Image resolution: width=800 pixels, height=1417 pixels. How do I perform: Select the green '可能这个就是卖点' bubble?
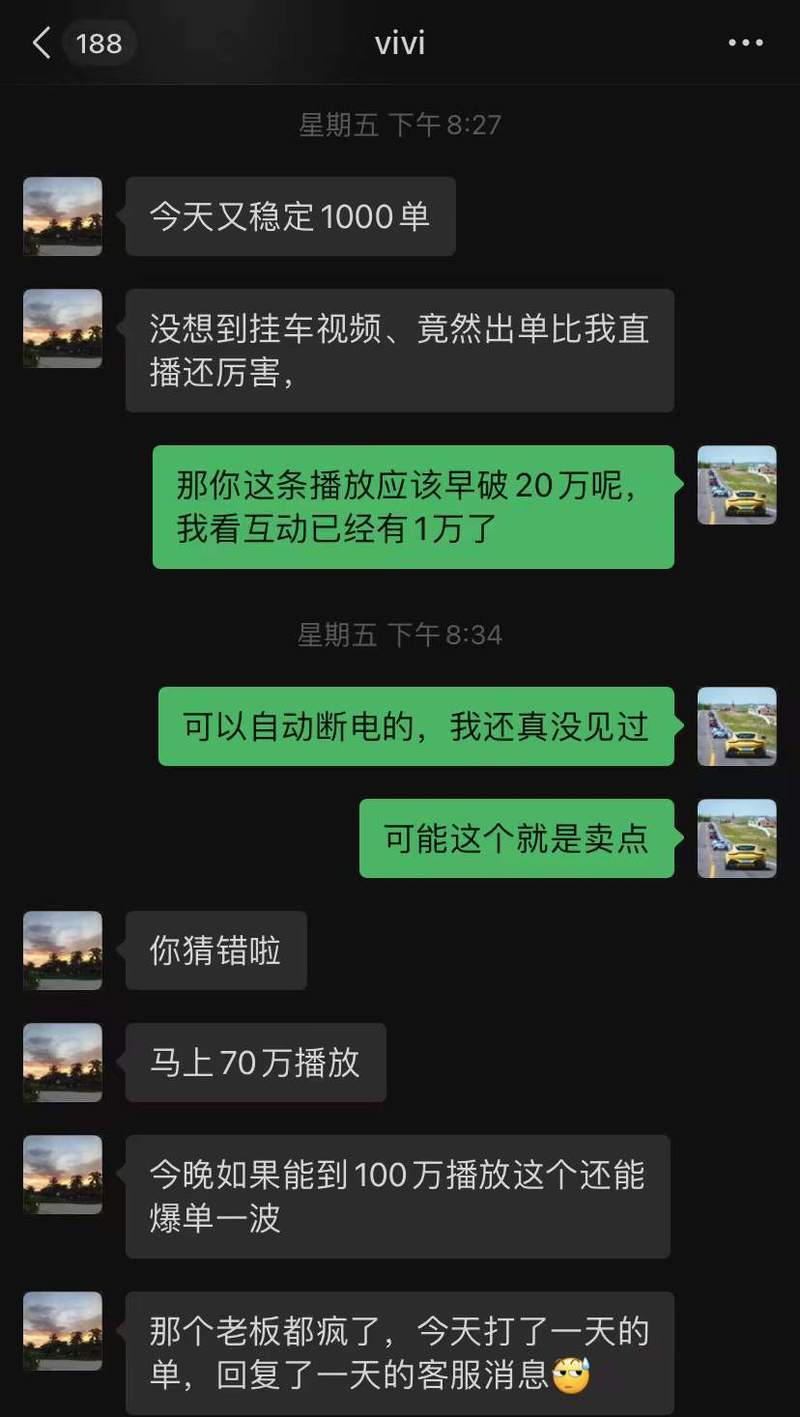(x=516, y=838)
